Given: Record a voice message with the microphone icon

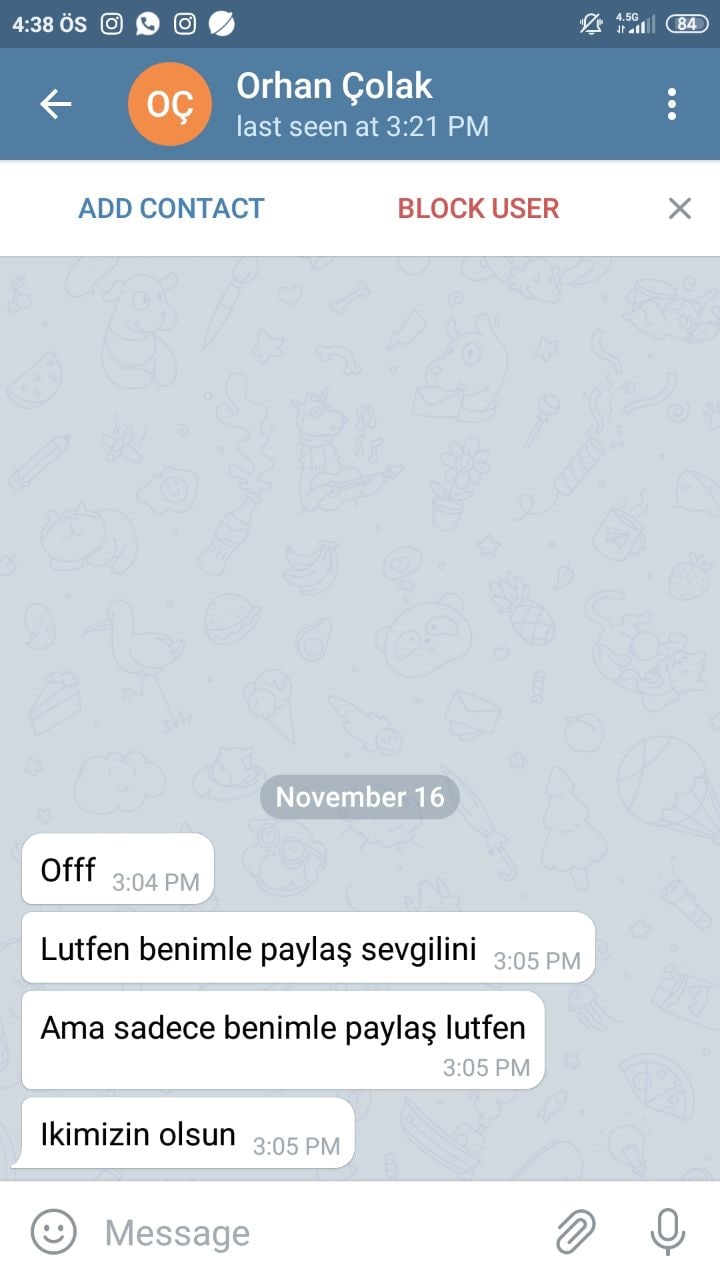Looking at the screenshot, I should 667,1232.
